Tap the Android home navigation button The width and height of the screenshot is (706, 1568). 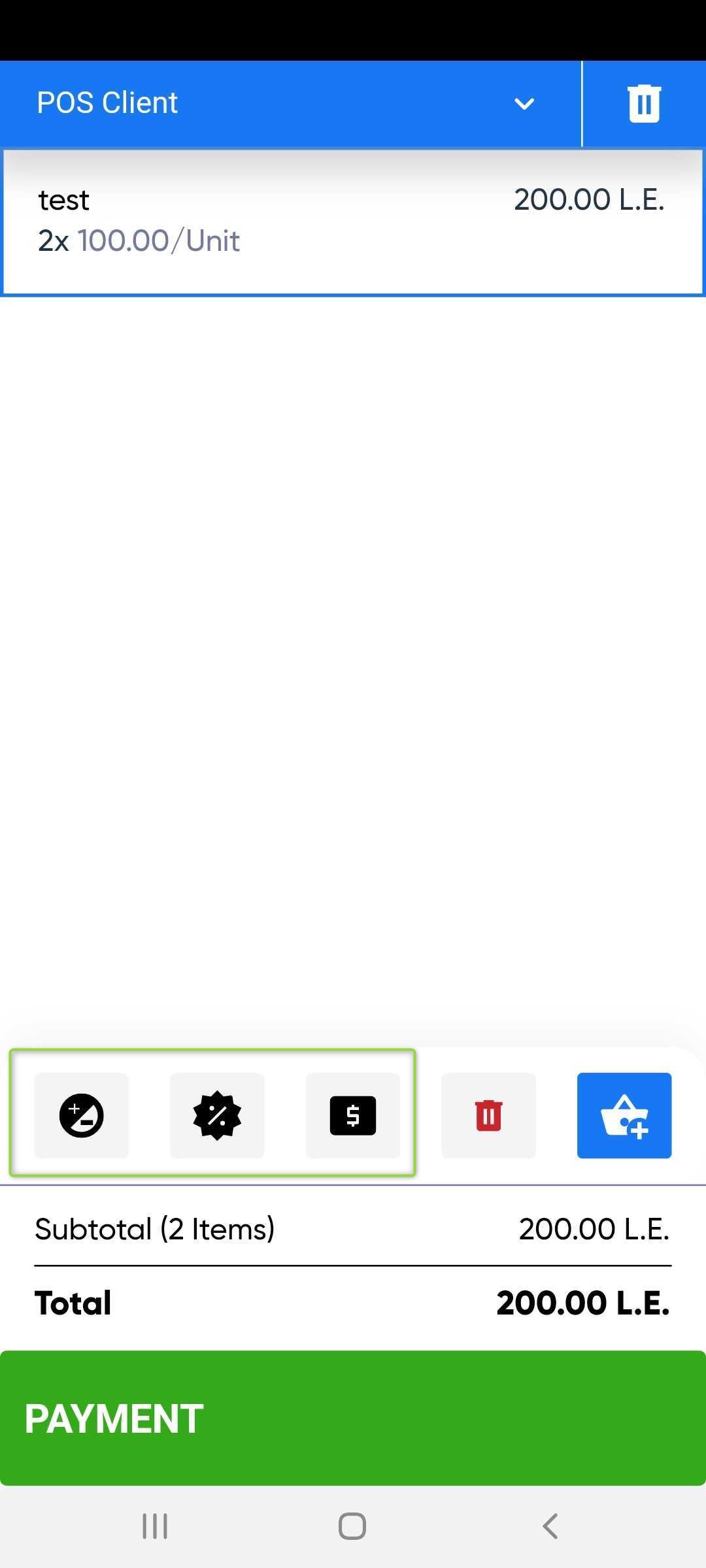[352, 1527]
